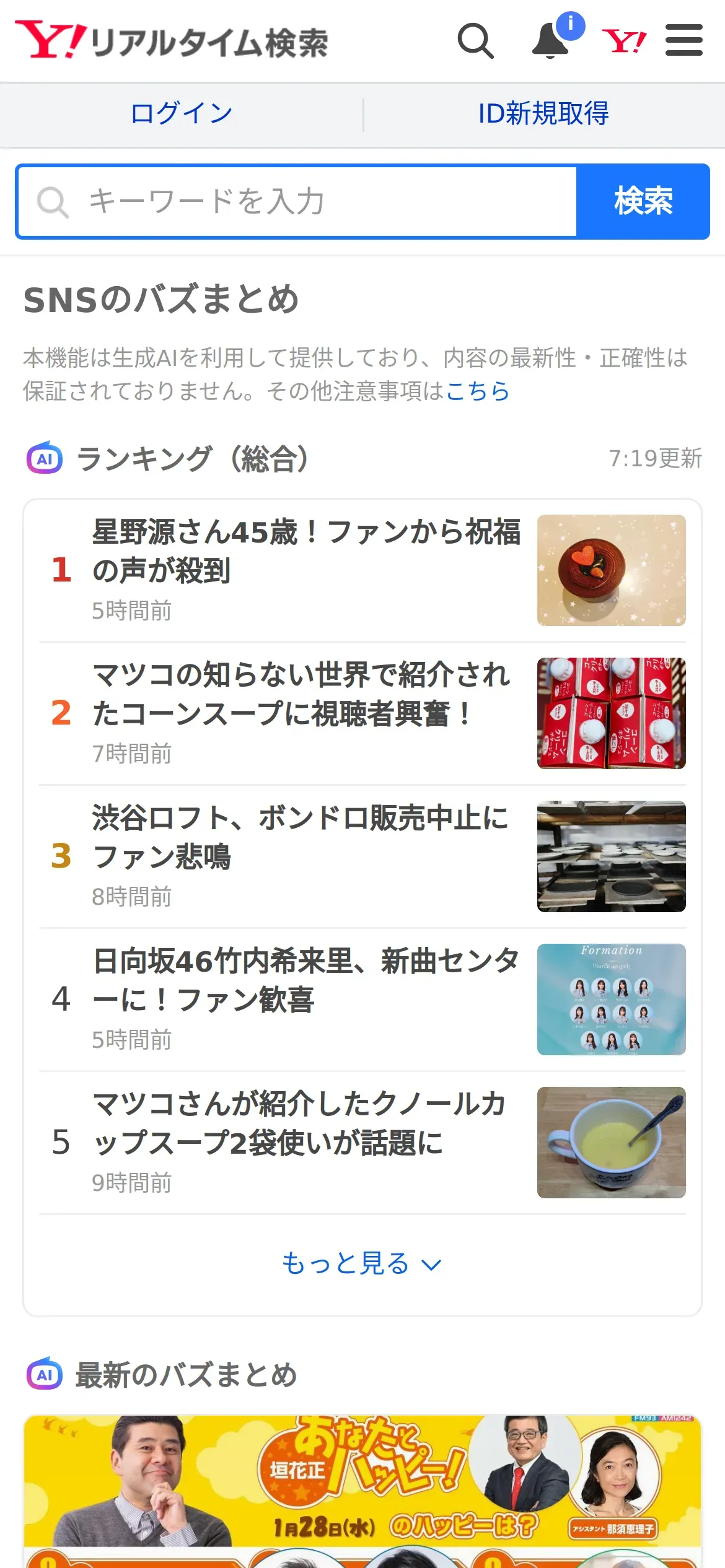This screenshot has width=725, height=1568.
Task: Open rank 5 クノールカップスープ story
Action: pos(299,1123)
